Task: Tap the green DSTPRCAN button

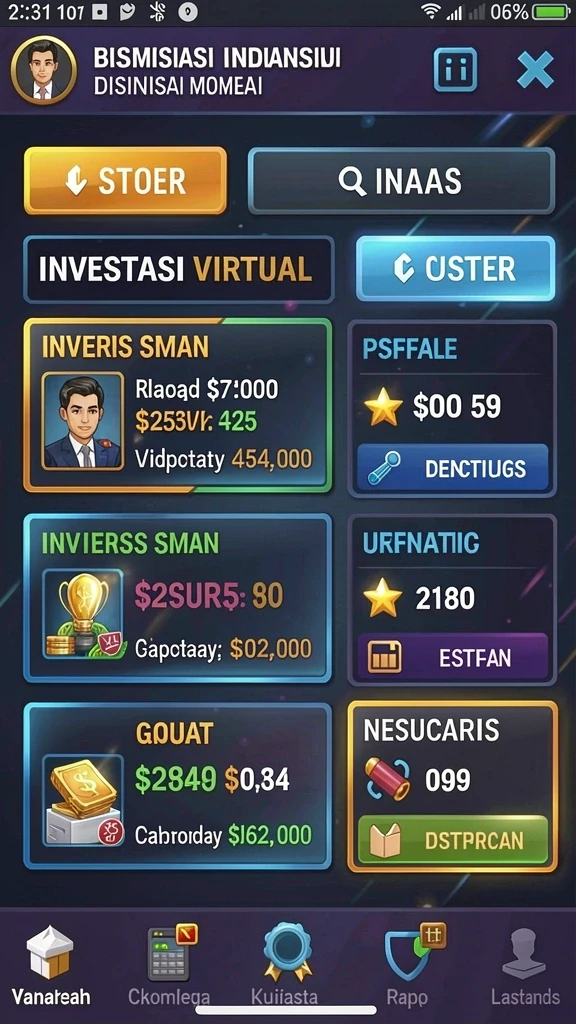Action: [x=453, y=840]
